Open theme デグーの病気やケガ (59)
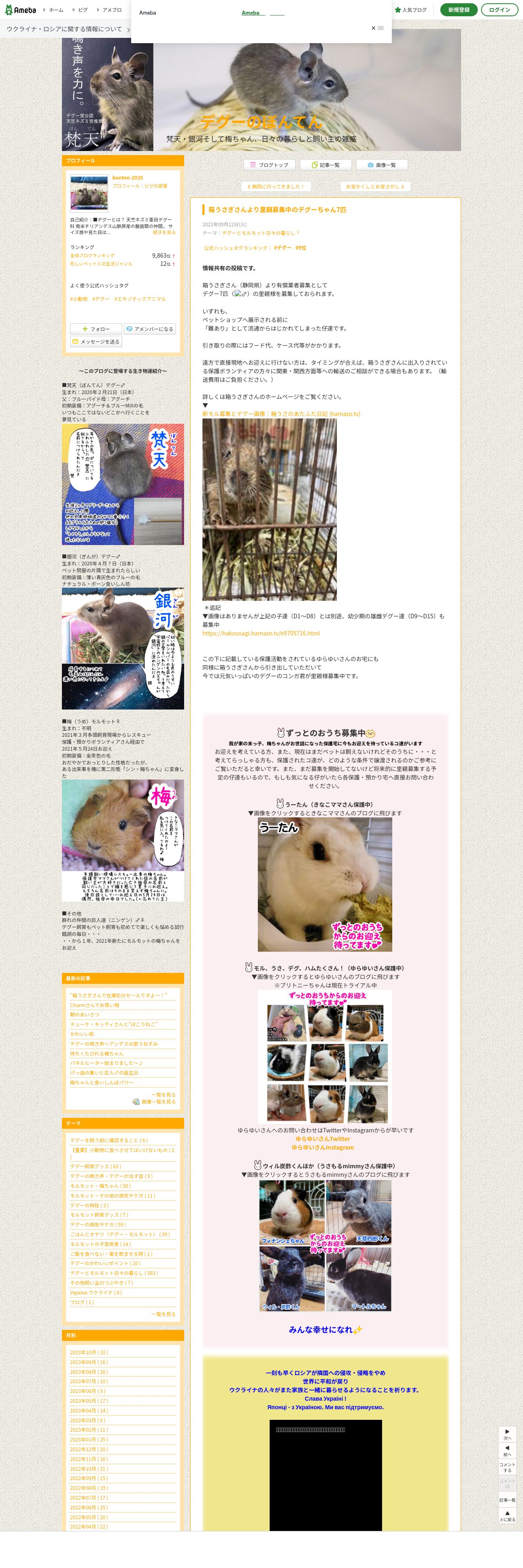The image size is (523, 1568). click(x=97, y=1224)
